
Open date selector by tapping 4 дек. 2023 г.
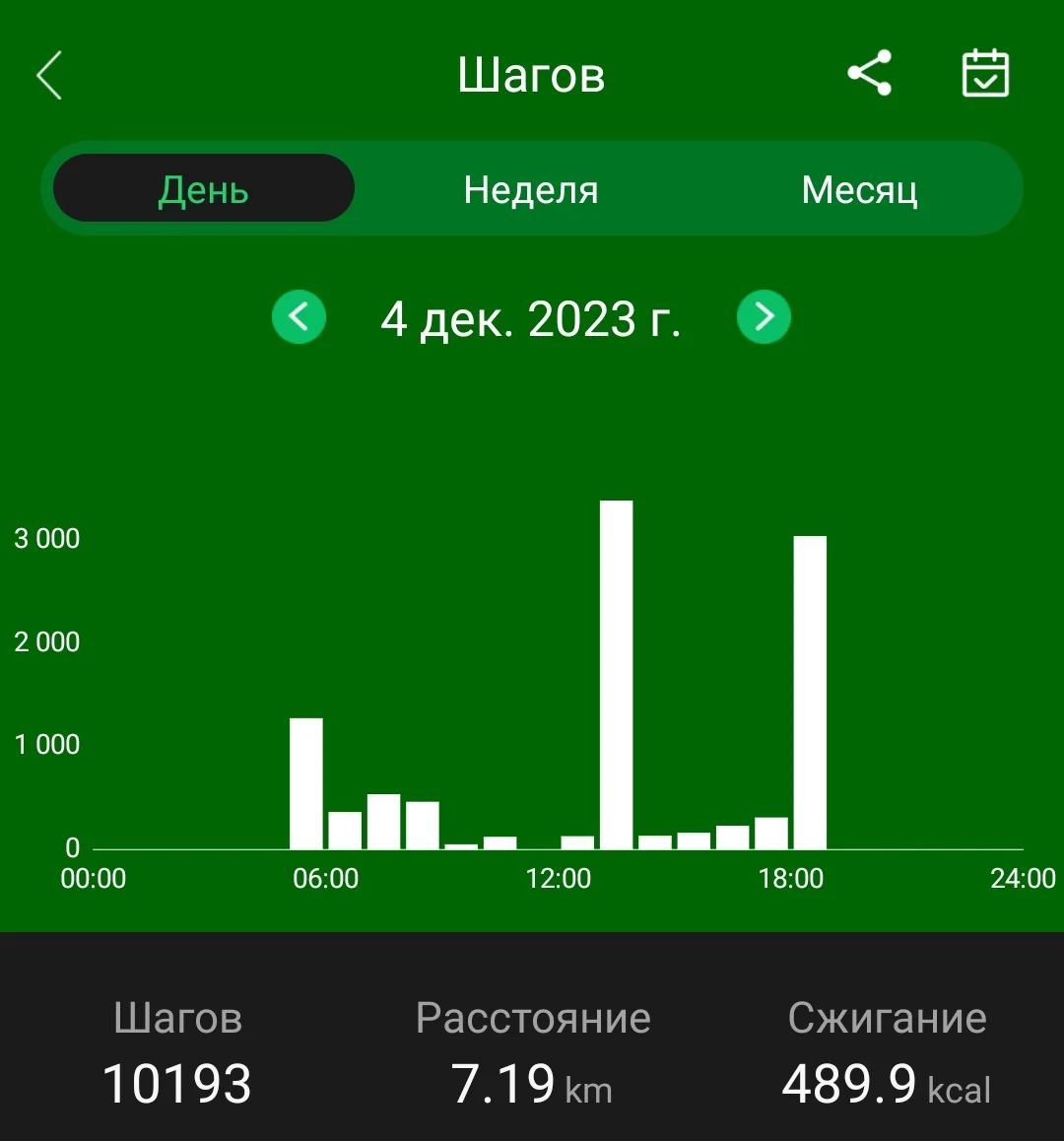[x=532, y=316]
